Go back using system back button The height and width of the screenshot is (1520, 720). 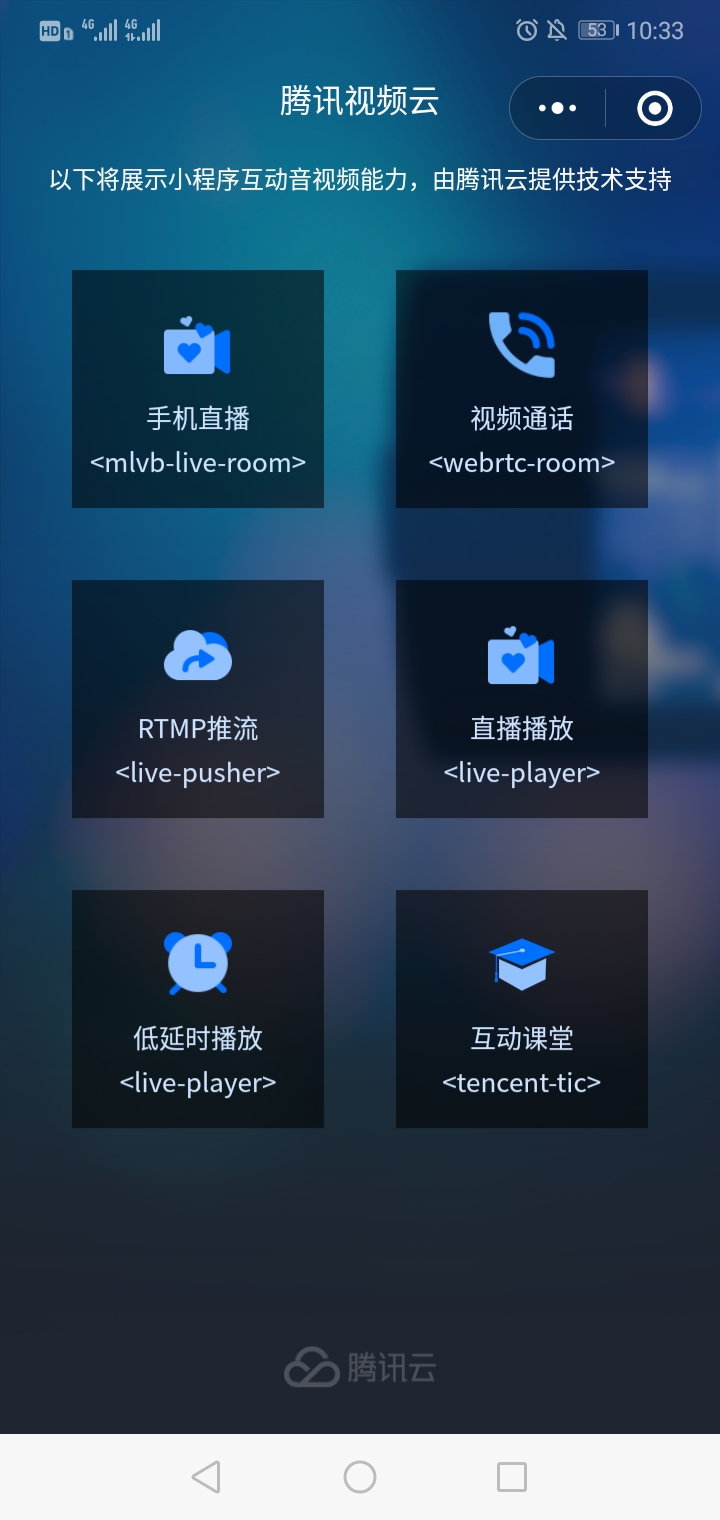206,1477
